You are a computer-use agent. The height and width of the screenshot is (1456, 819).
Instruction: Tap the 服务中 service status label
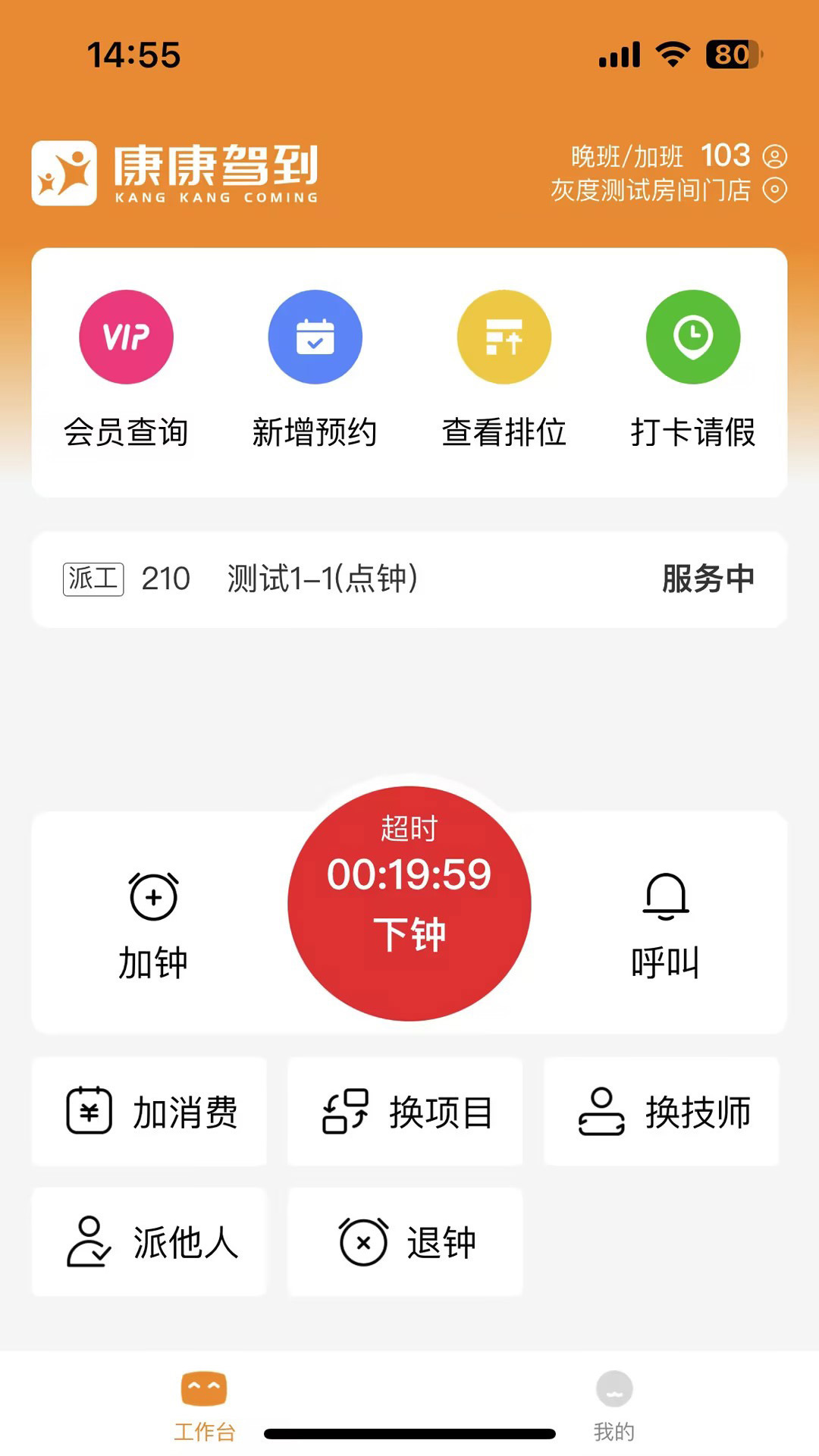point(708,579)
